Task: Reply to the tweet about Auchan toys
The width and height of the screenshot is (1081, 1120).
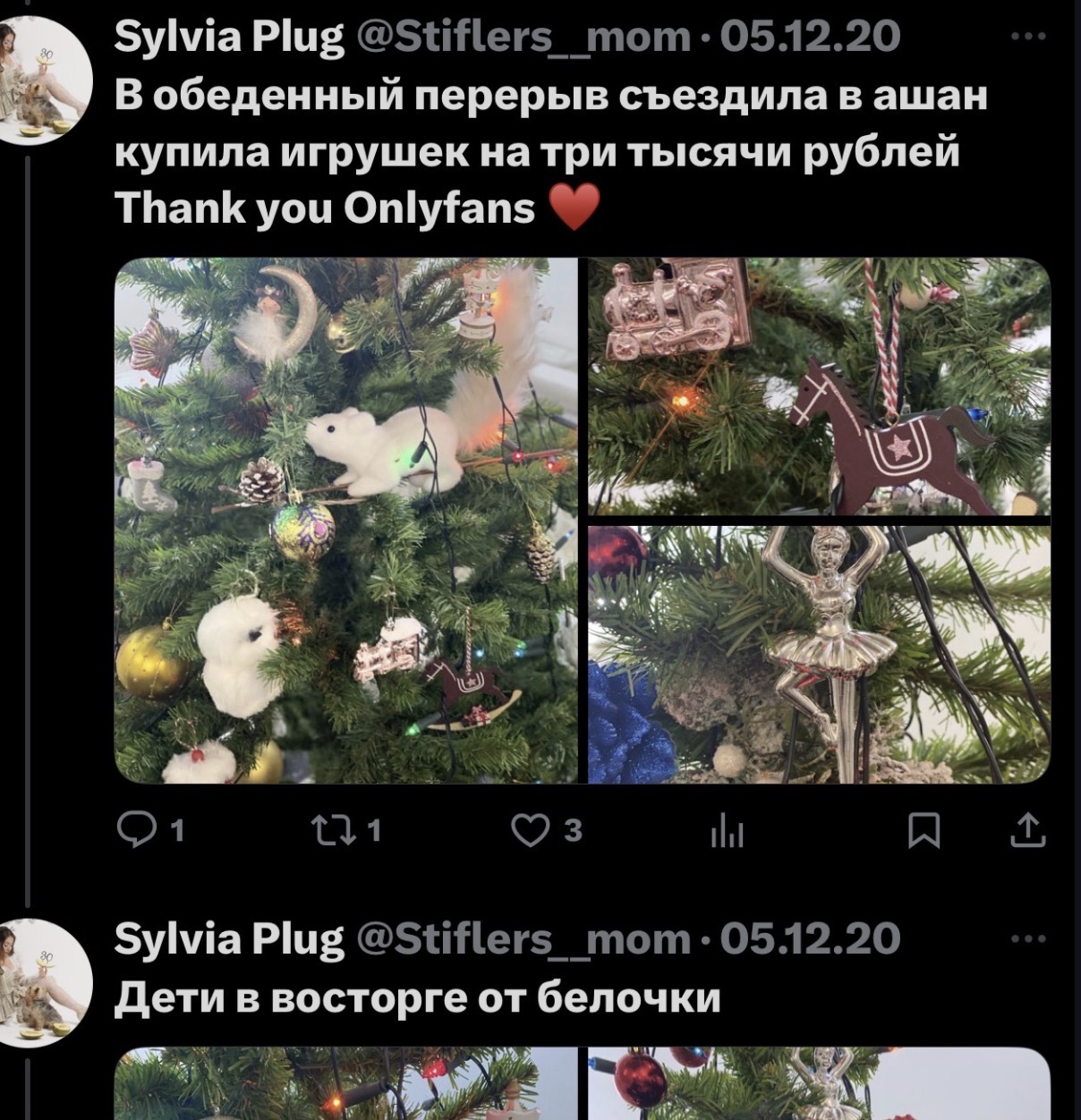Action: pos(136,831)
